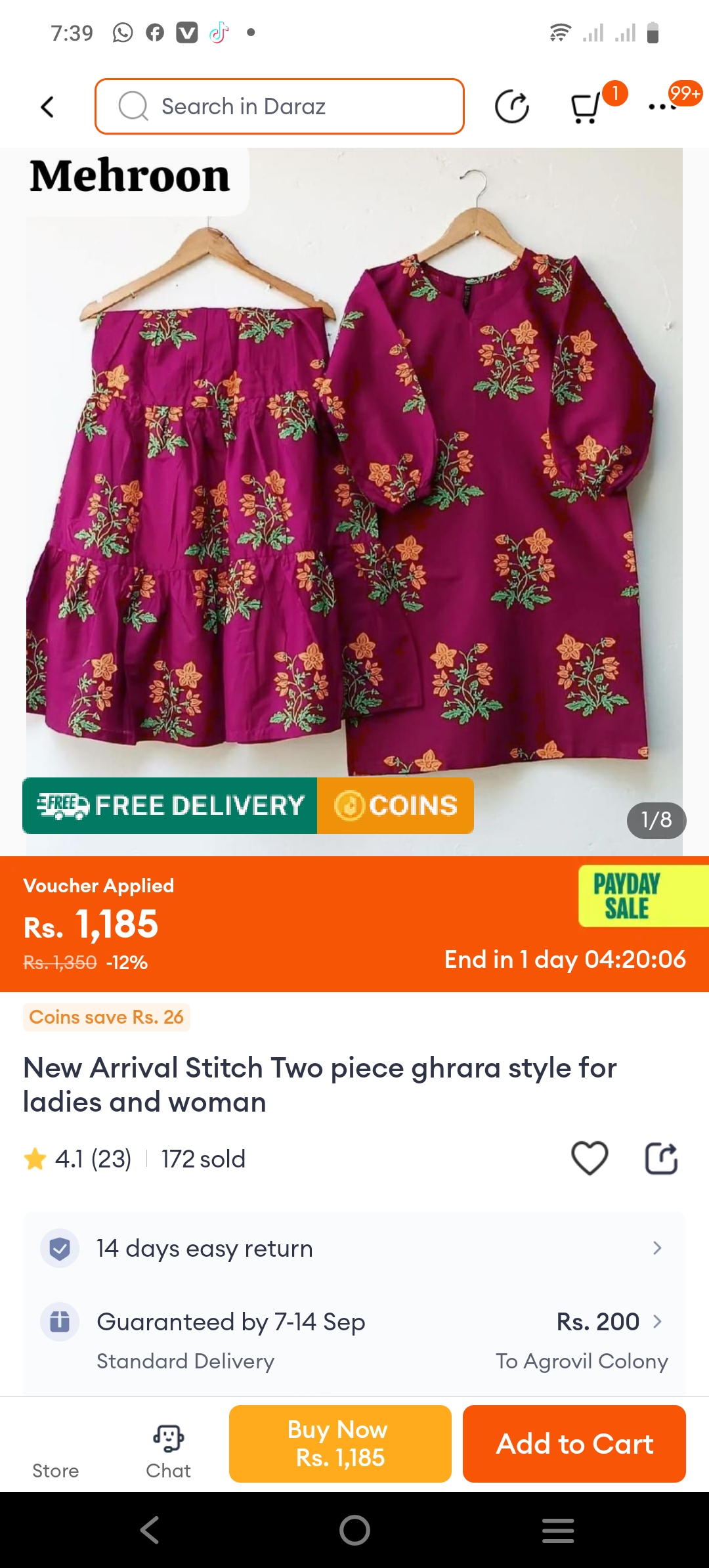
Task: Tap the Search in Daraz box
Action: [x=280, y=106]
